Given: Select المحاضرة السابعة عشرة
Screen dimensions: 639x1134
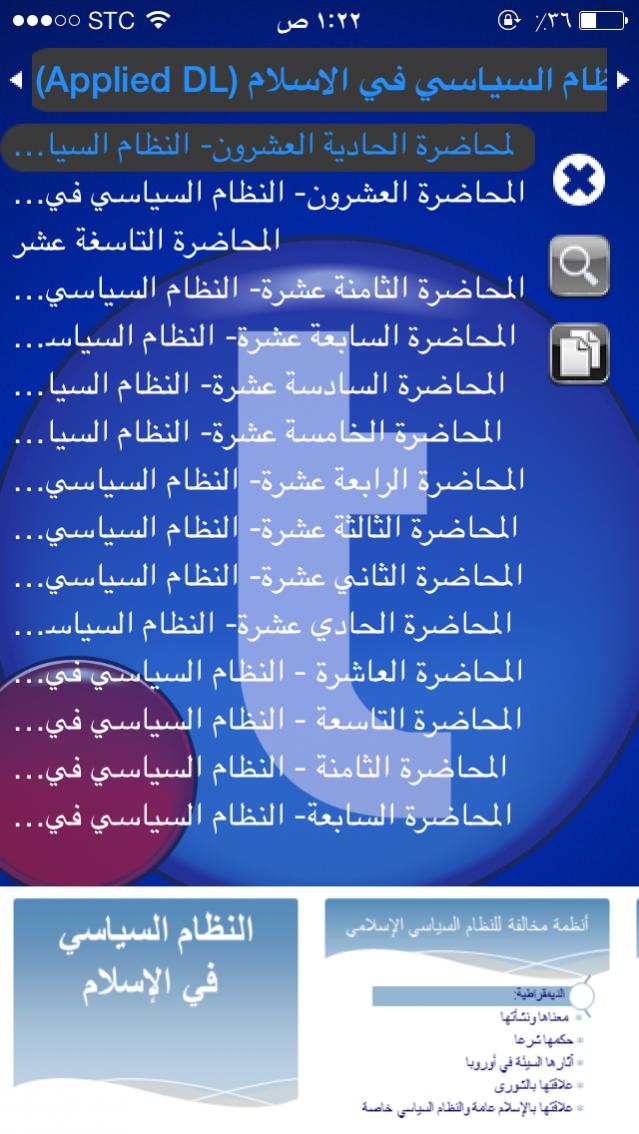Looking at the screenshot, I should click(x=265, y=337).
